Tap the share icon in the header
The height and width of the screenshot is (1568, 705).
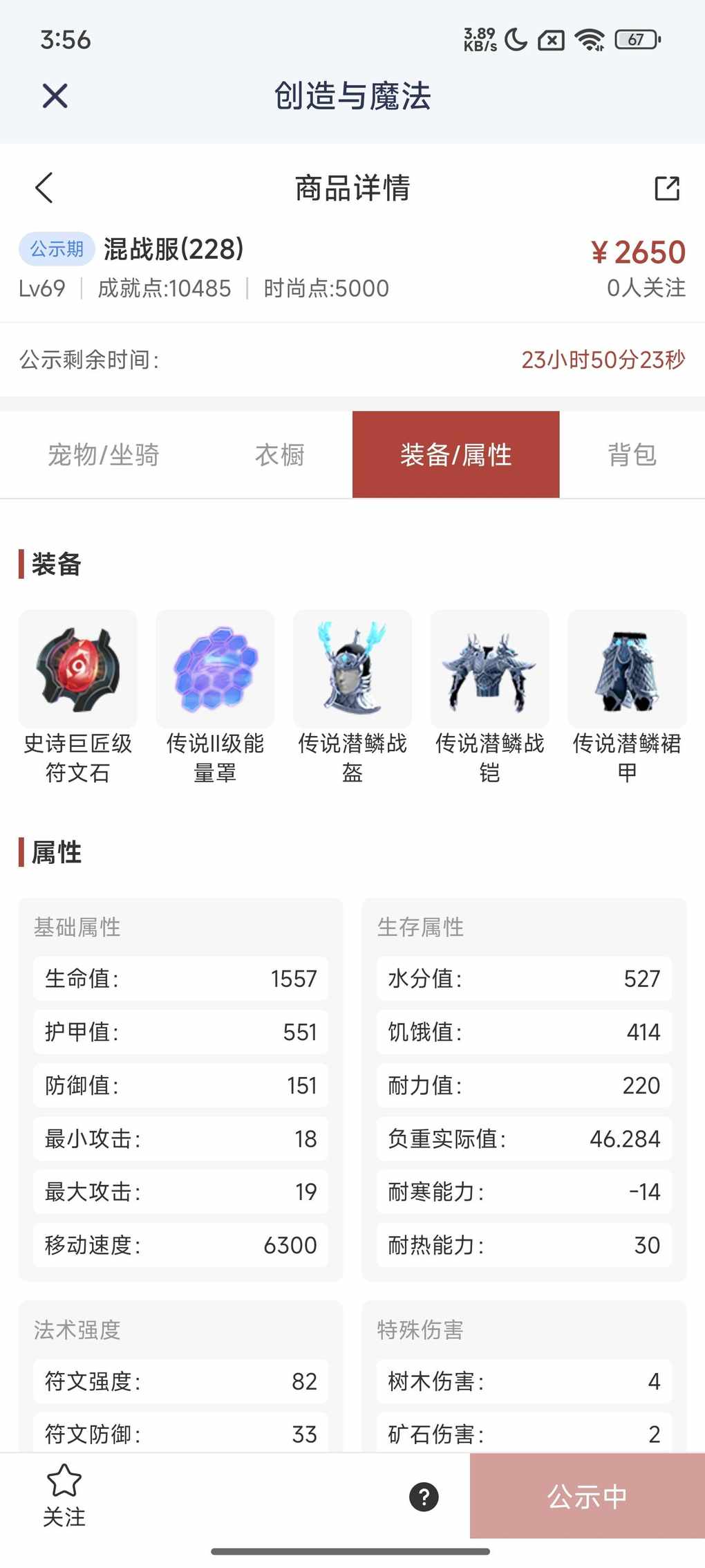667,188
